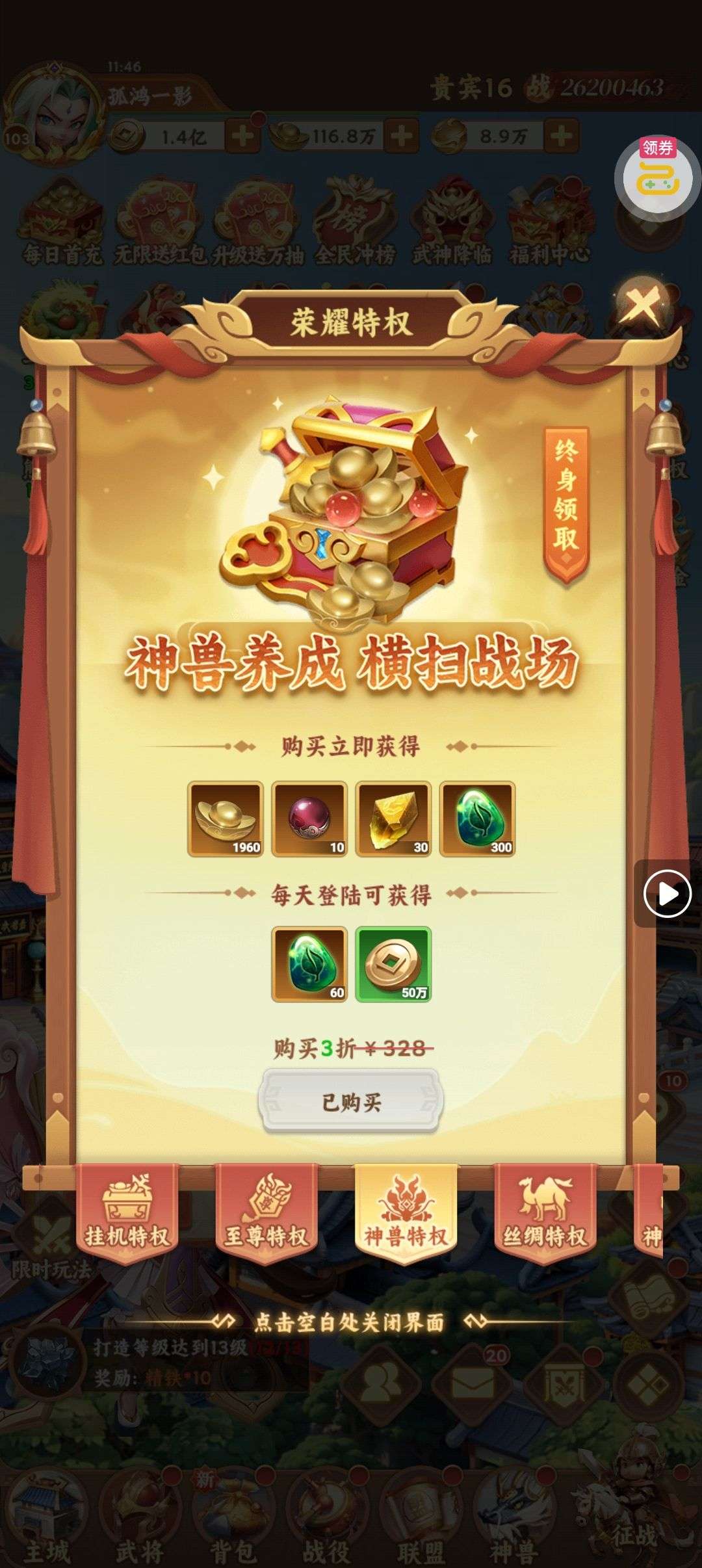
Task: Close the 荣耀特权 dialog with the X
Action: (x=642, y=304)
